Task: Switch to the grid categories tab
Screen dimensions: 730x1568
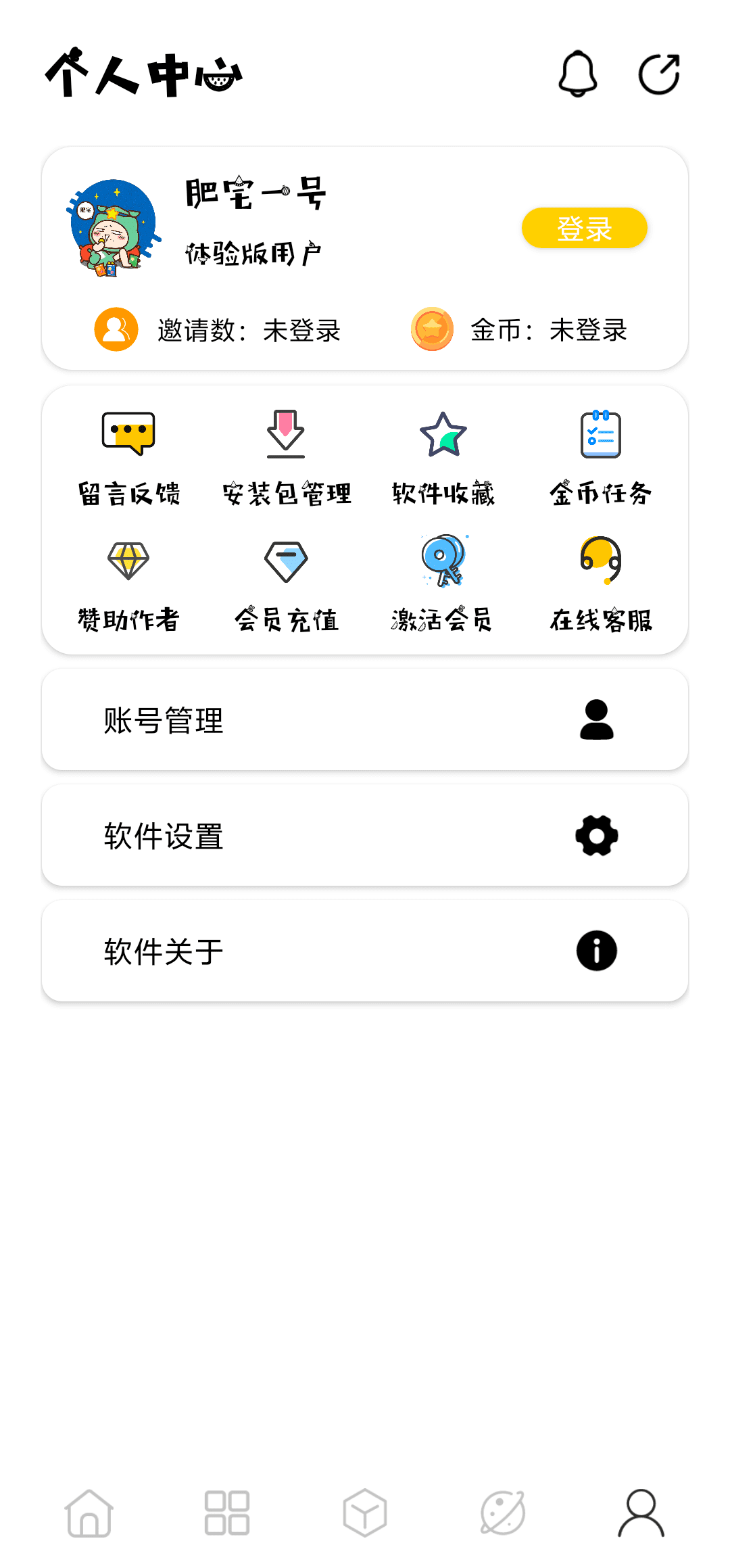Action: (x=227, y=1513)
